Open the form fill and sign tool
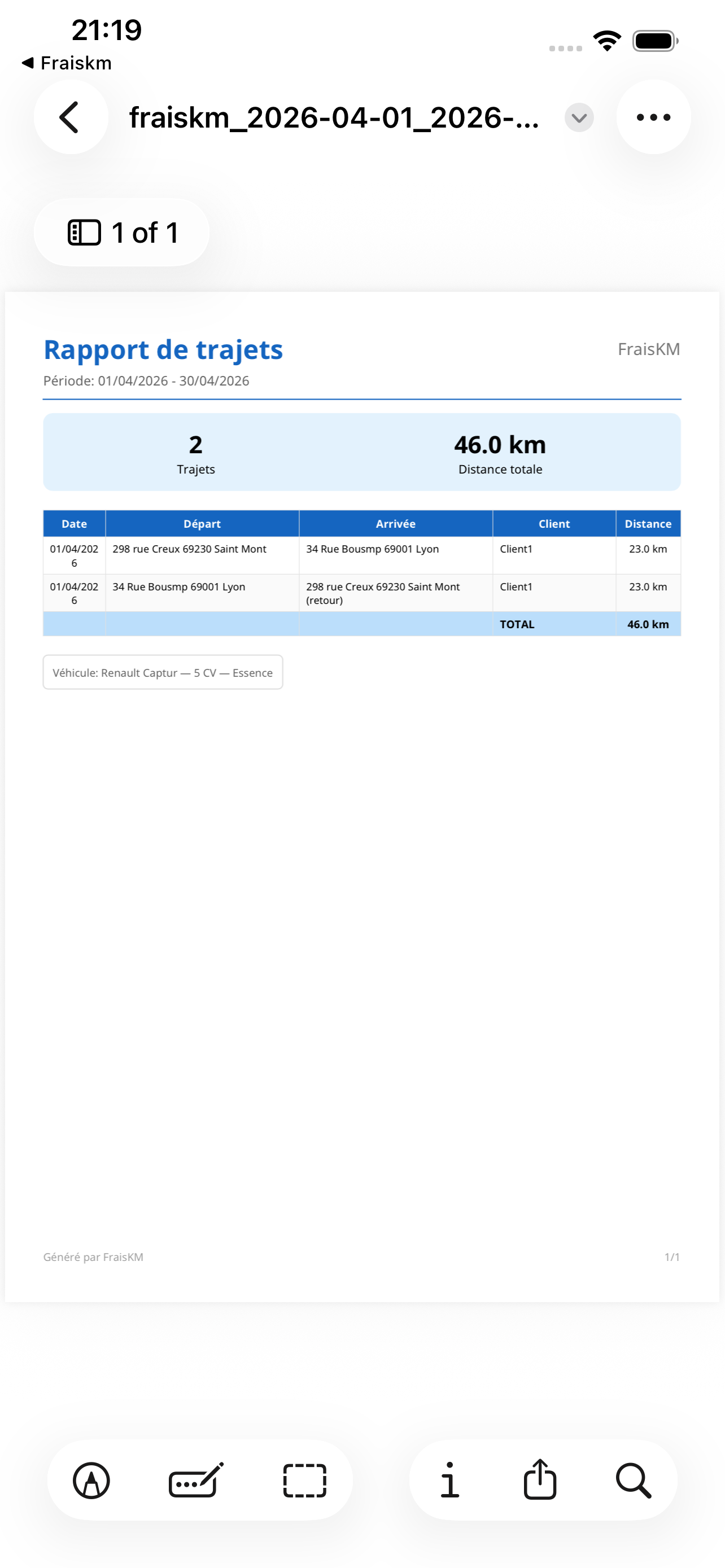The image size is (725, 1568). point(195,1481)
